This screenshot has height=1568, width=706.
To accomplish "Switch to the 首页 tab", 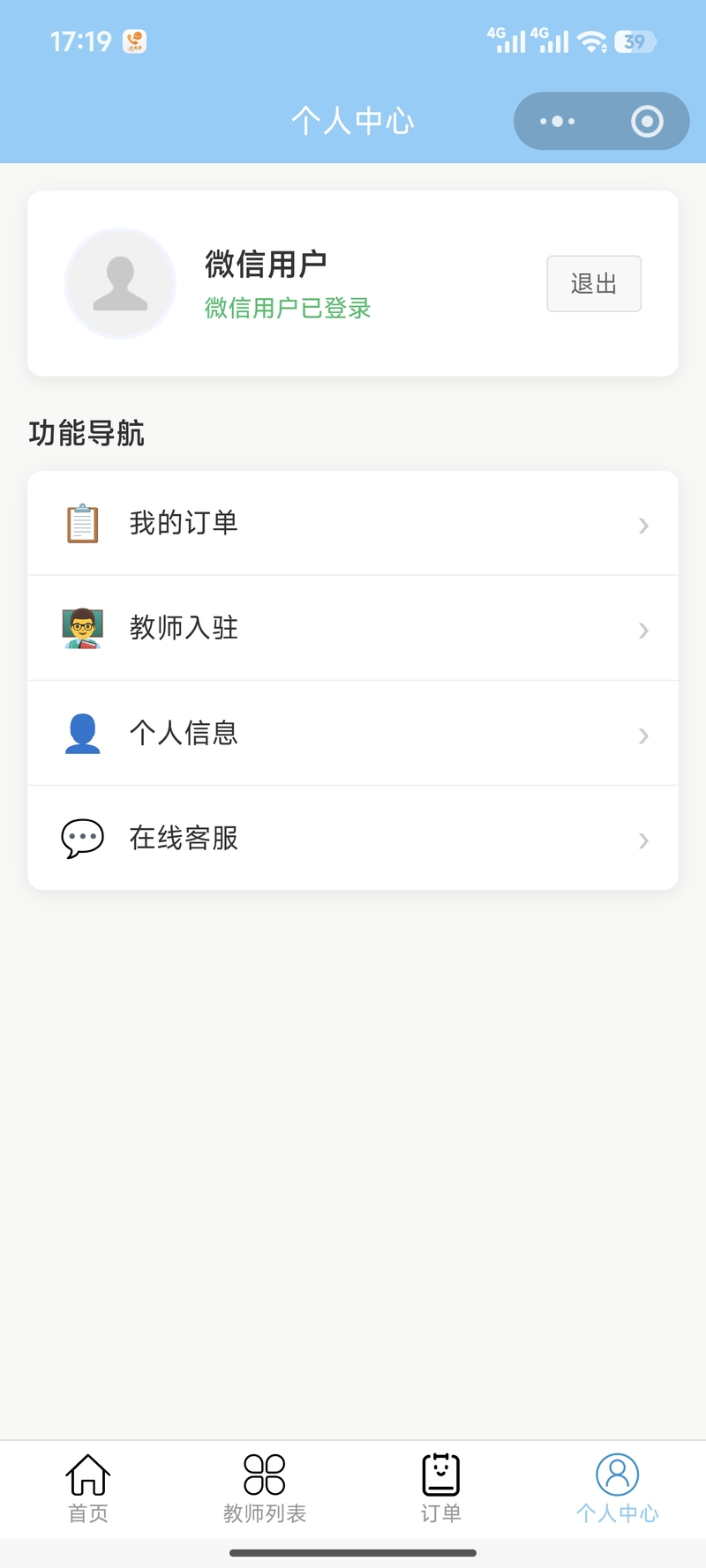I will 88,1489.
